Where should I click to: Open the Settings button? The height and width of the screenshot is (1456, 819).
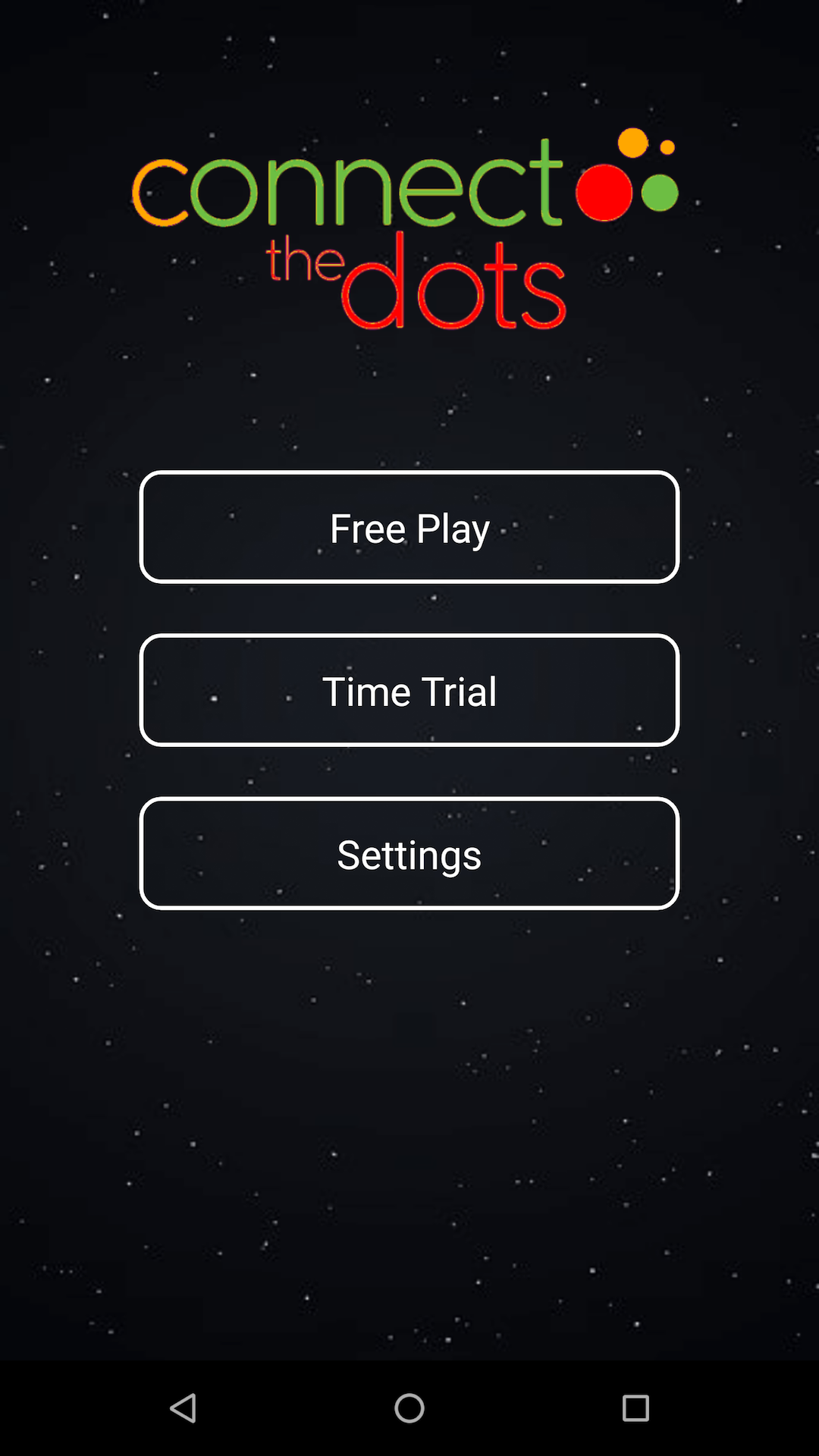coord(409,854)
